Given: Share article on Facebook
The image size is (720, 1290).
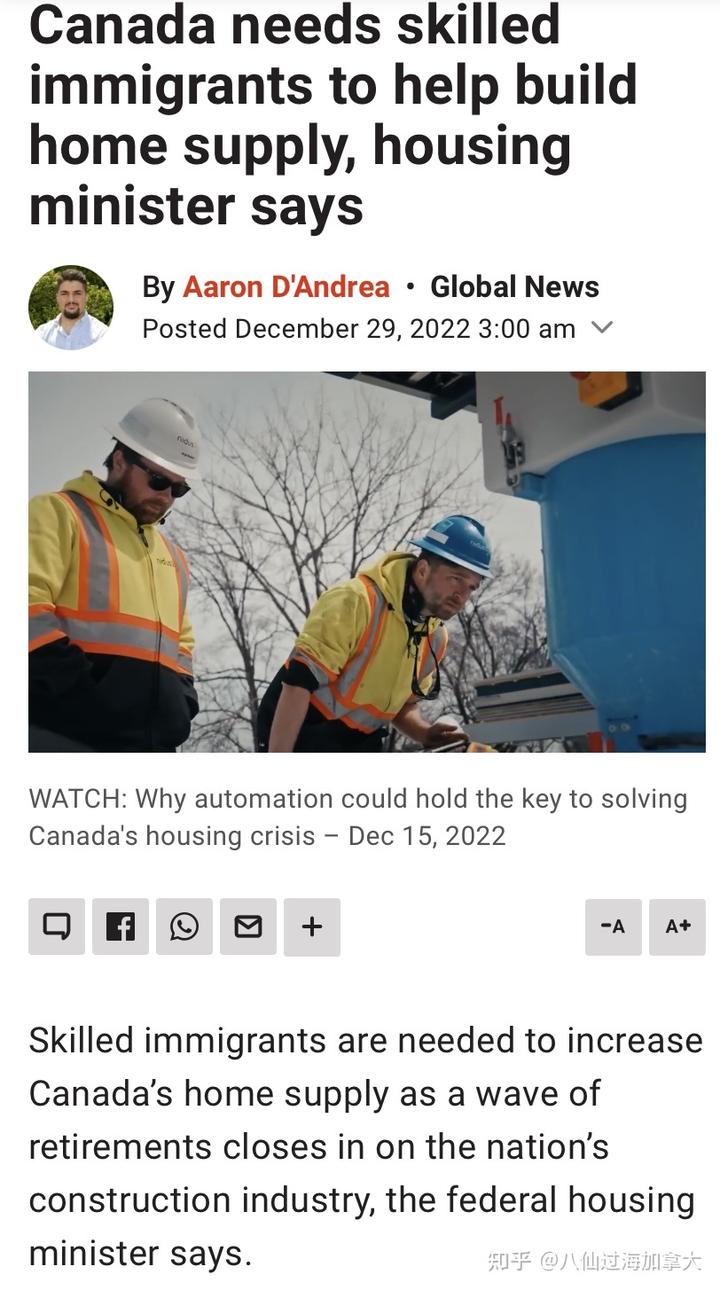Looking at the screenshot, I should tap(121, 927).
